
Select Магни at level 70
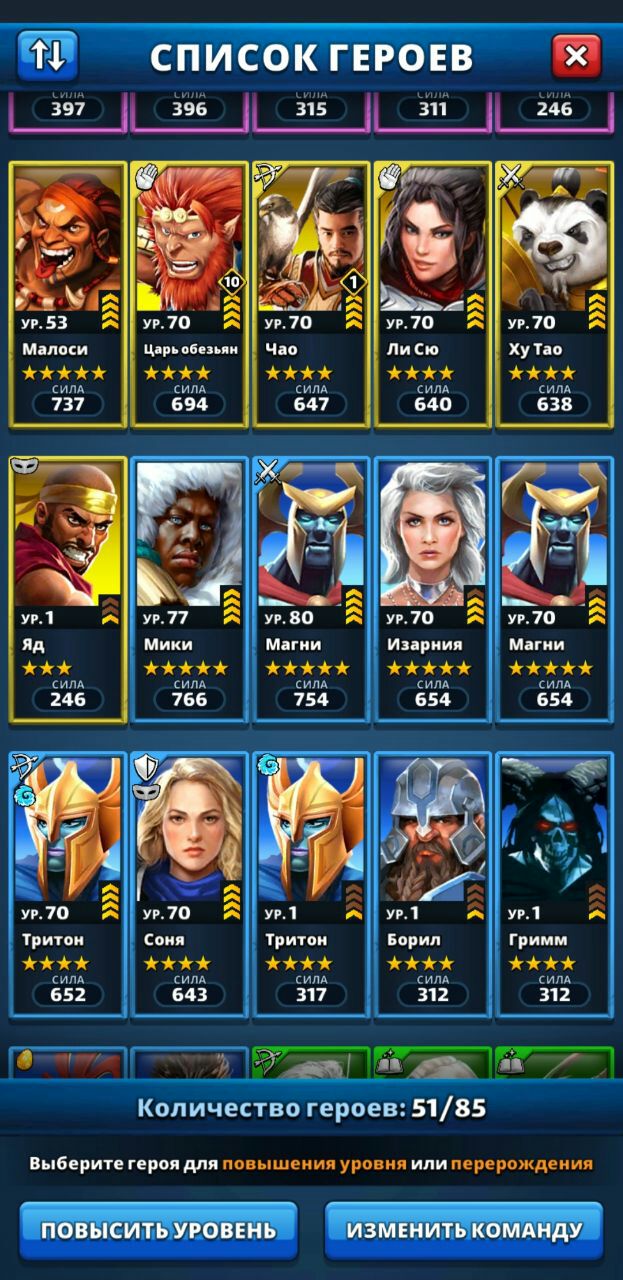tap(554, 589)
